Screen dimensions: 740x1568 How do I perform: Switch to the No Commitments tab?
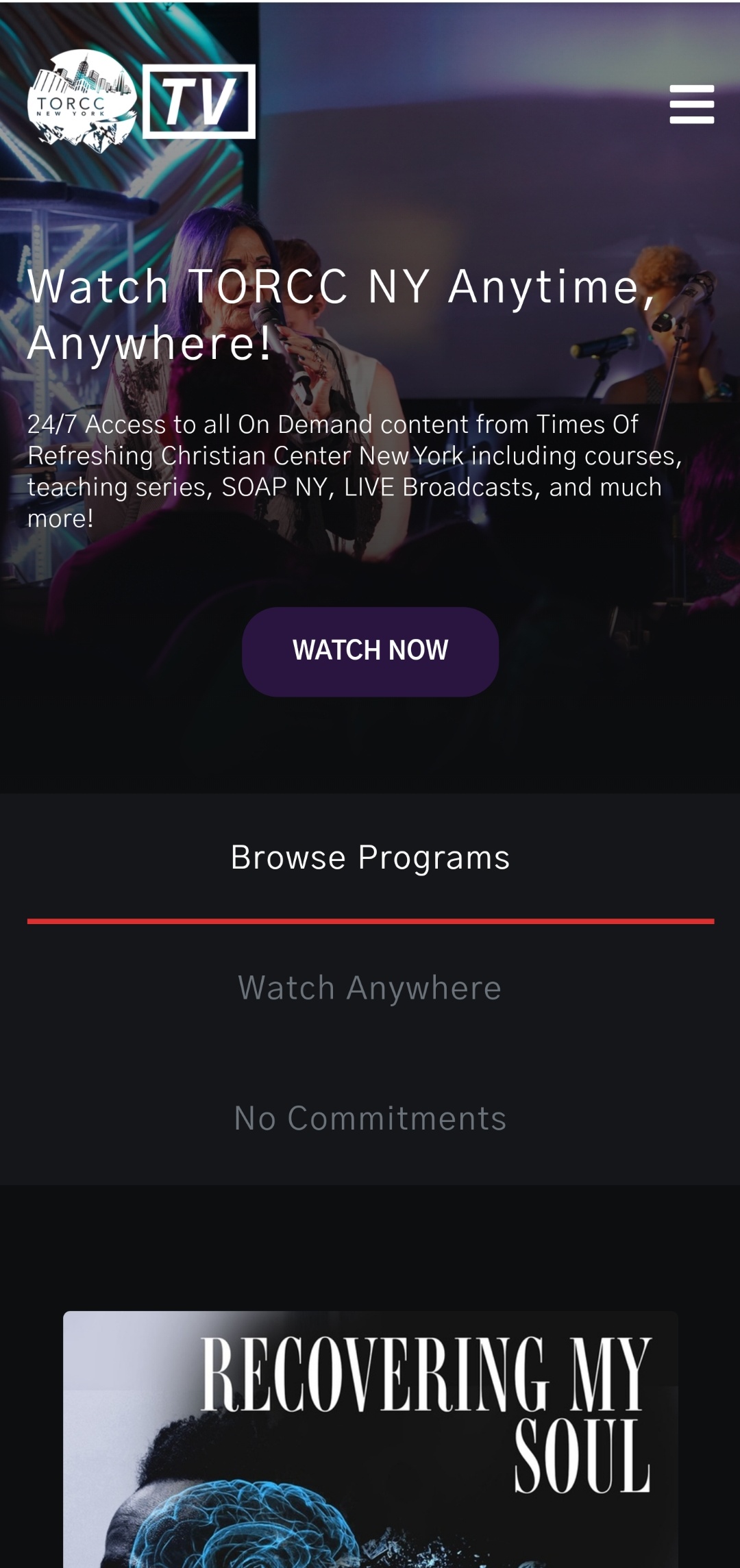pos(370,1118)
